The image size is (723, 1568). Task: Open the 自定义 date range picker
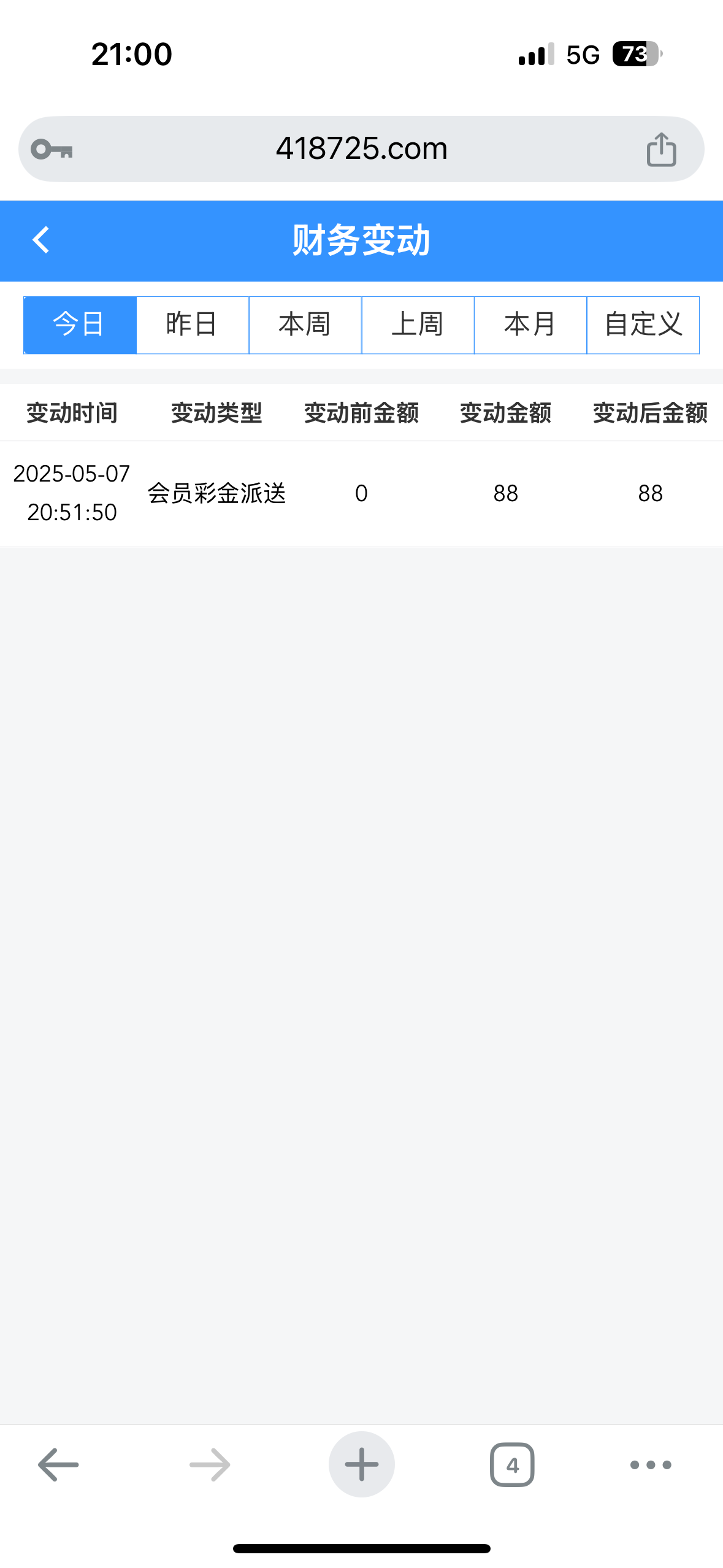tap(643, 325)
